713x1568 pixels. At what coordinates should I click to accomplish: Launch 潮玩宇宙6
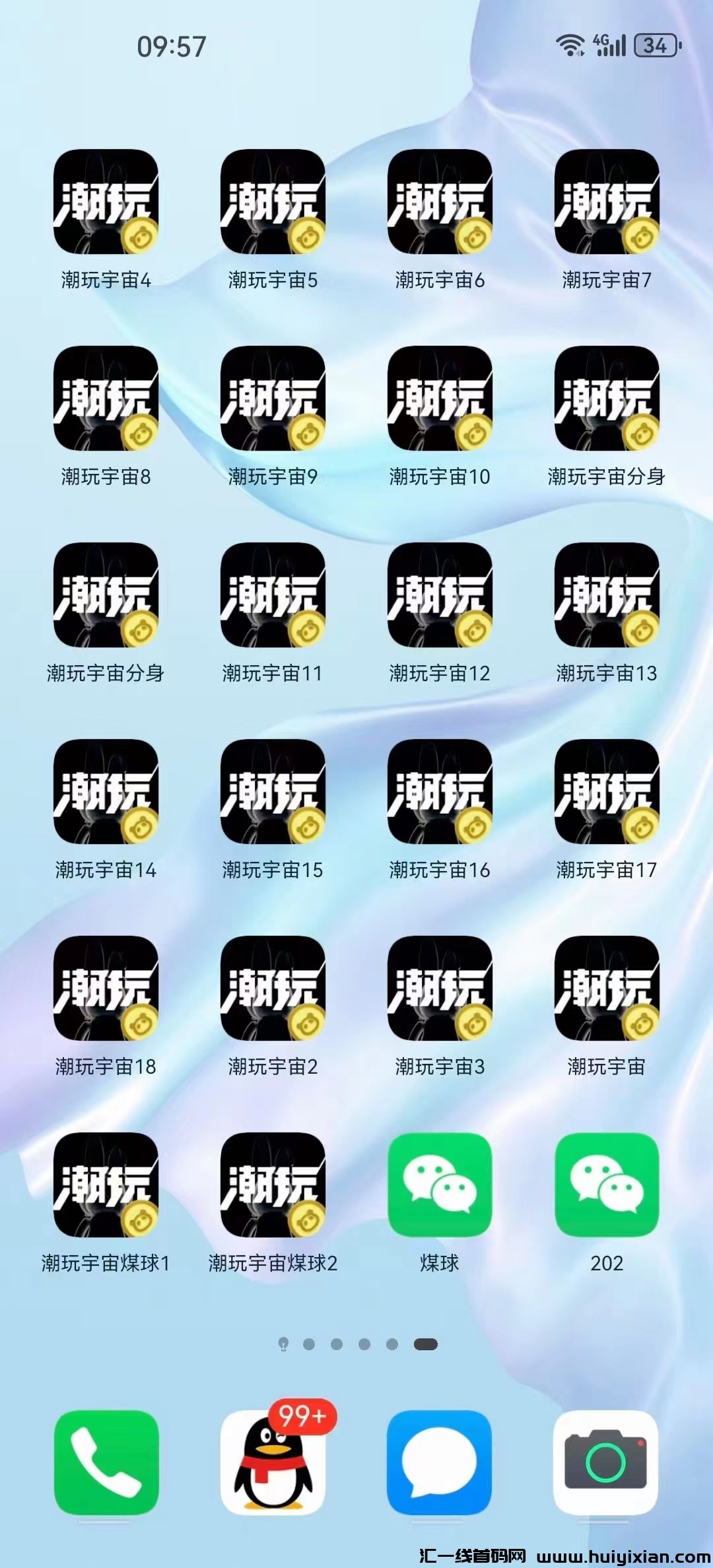click(440, 202)
